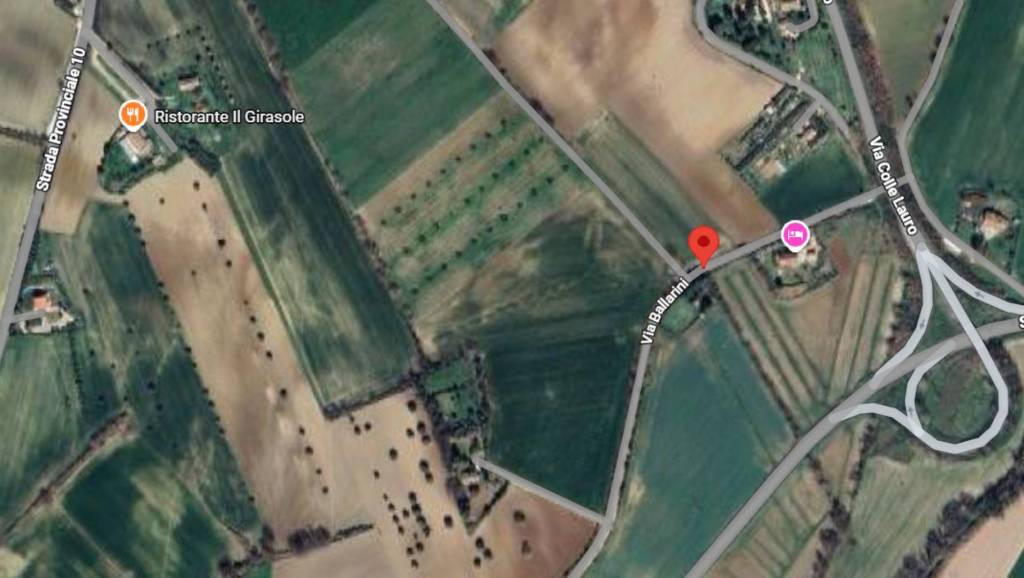Open Ristorante Il Girasole place marker
The width and height of the screenshot is (1024, 578).
[132, 115]
